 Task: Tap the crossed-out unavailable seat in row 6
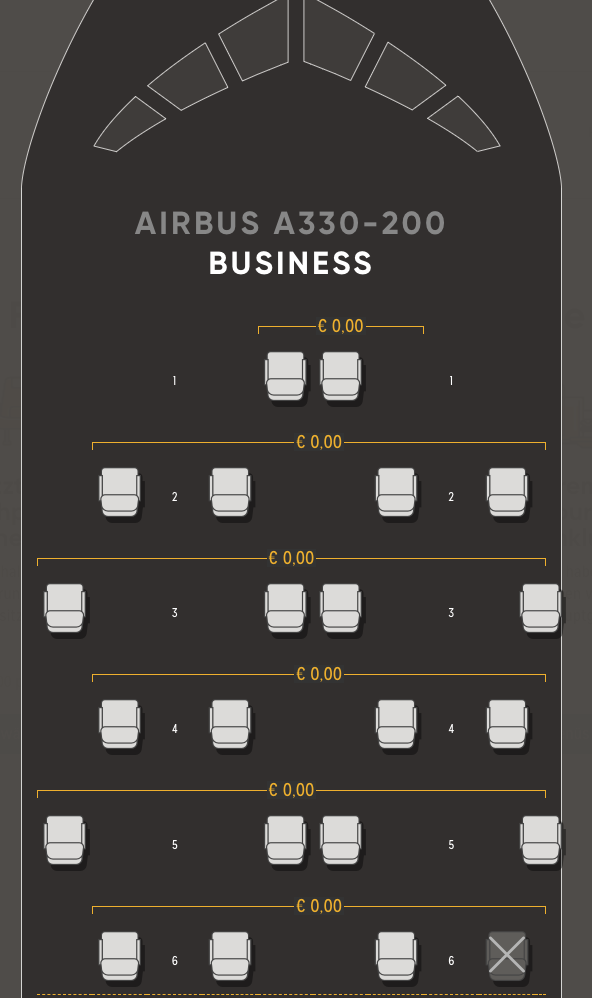(x=507, y=955)
